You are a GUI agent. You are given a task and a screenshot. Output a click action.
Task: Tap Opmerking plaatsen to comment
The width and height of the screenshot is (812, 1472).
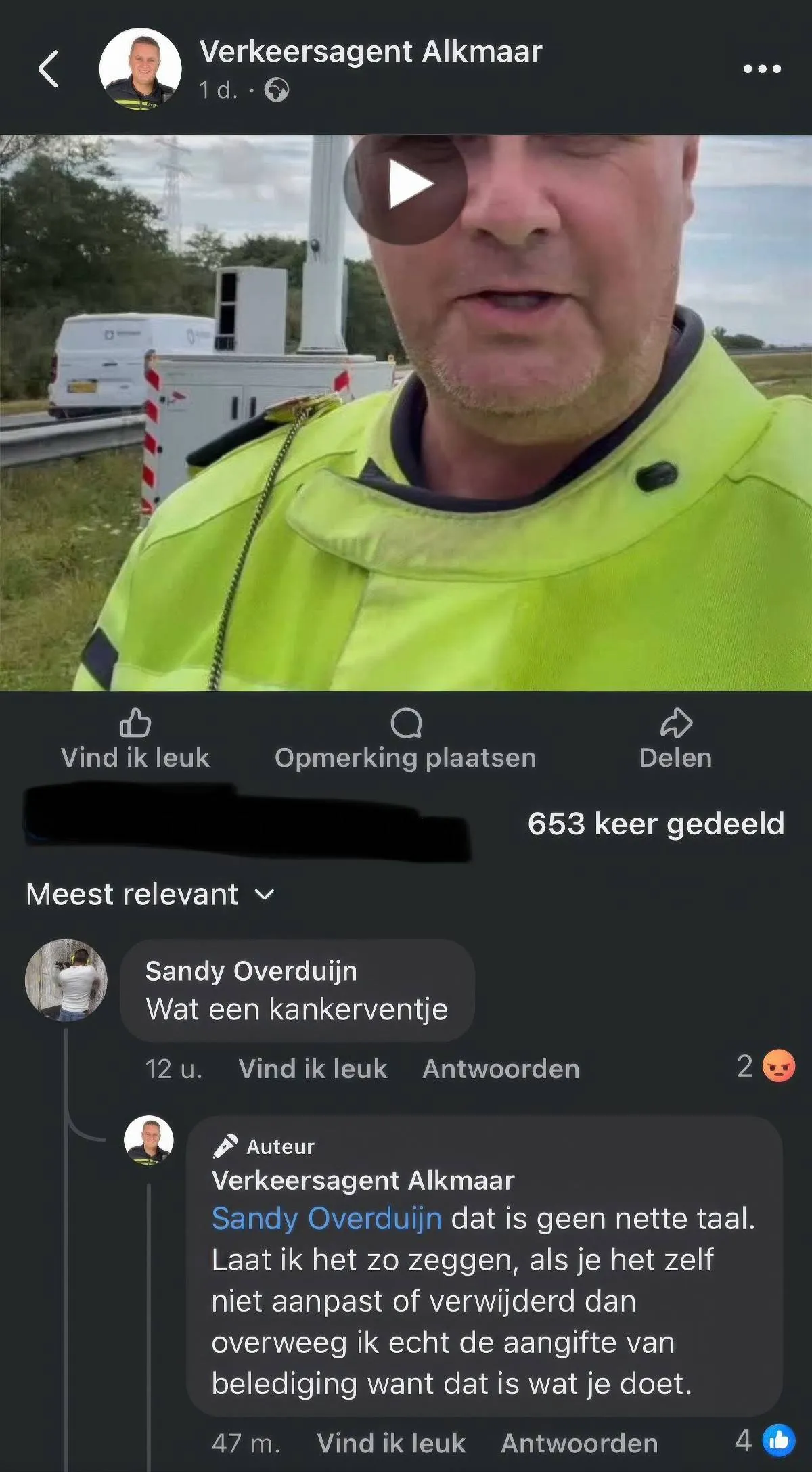405,740
